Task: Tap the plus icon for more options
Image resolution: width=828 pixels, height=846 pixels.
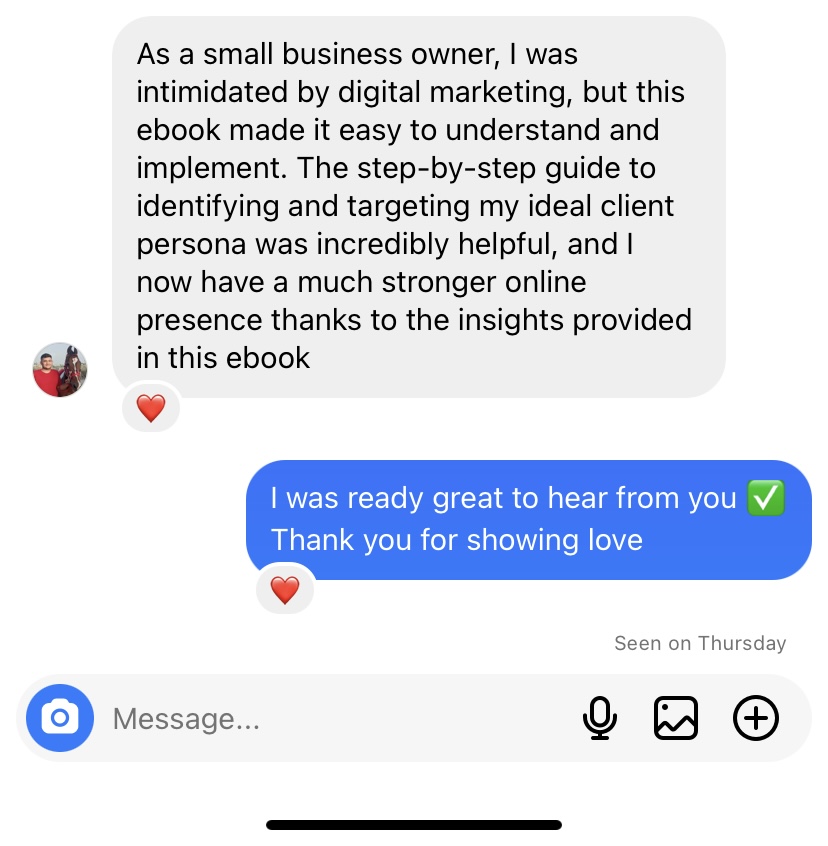Action: (x=755, y=718)
